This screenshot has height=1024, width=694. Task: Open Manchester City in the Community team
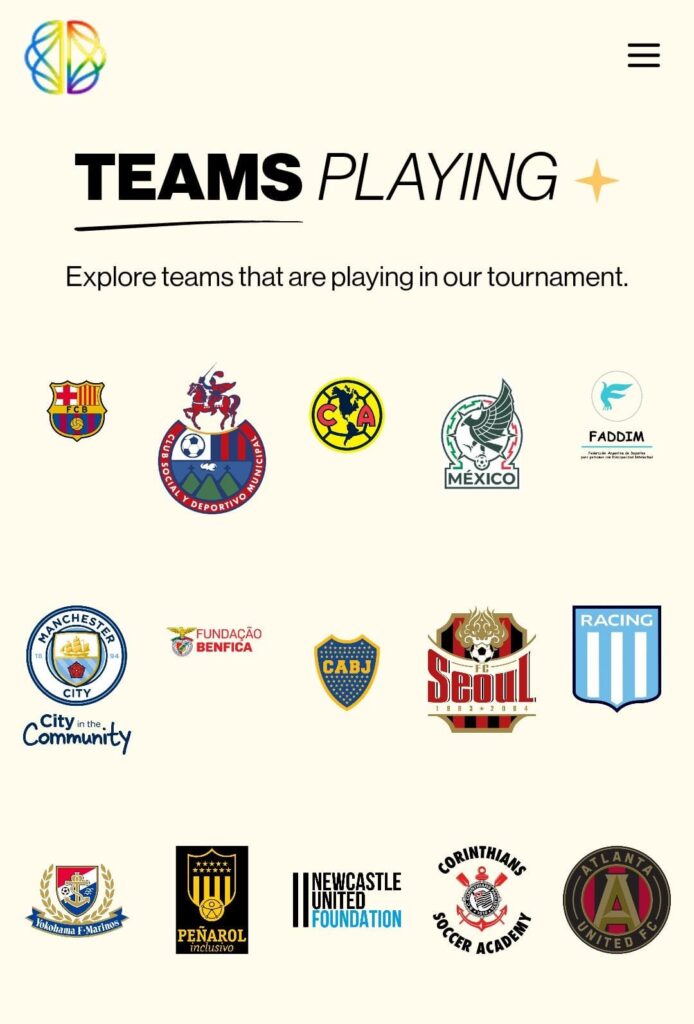point(77,678)
